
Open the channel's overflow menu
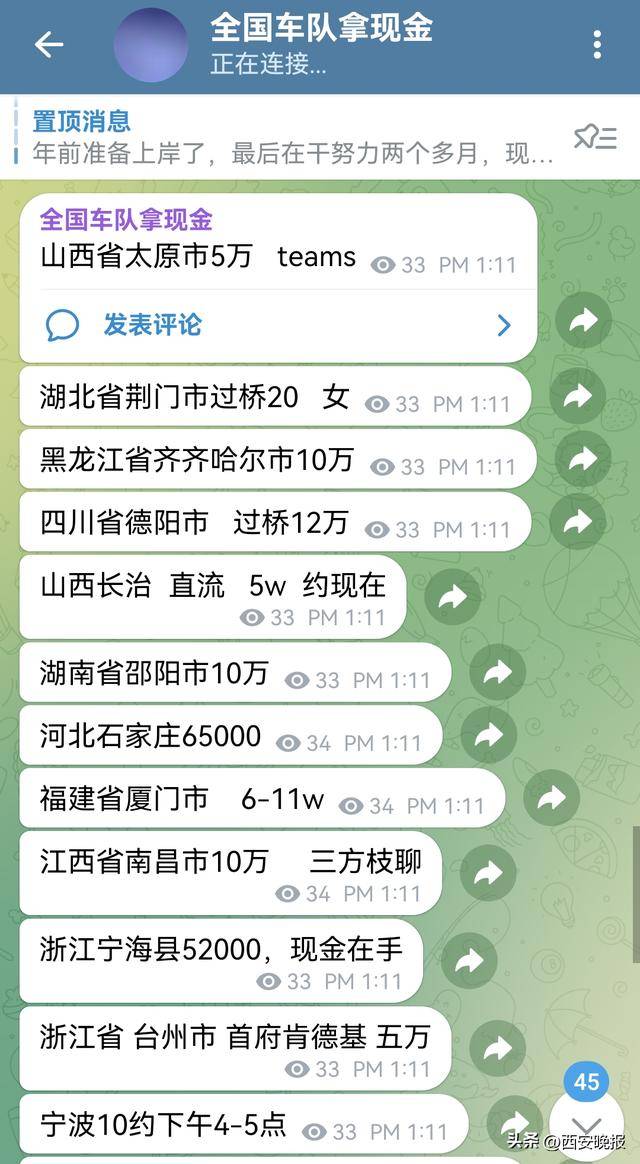(x=597, y=44)
